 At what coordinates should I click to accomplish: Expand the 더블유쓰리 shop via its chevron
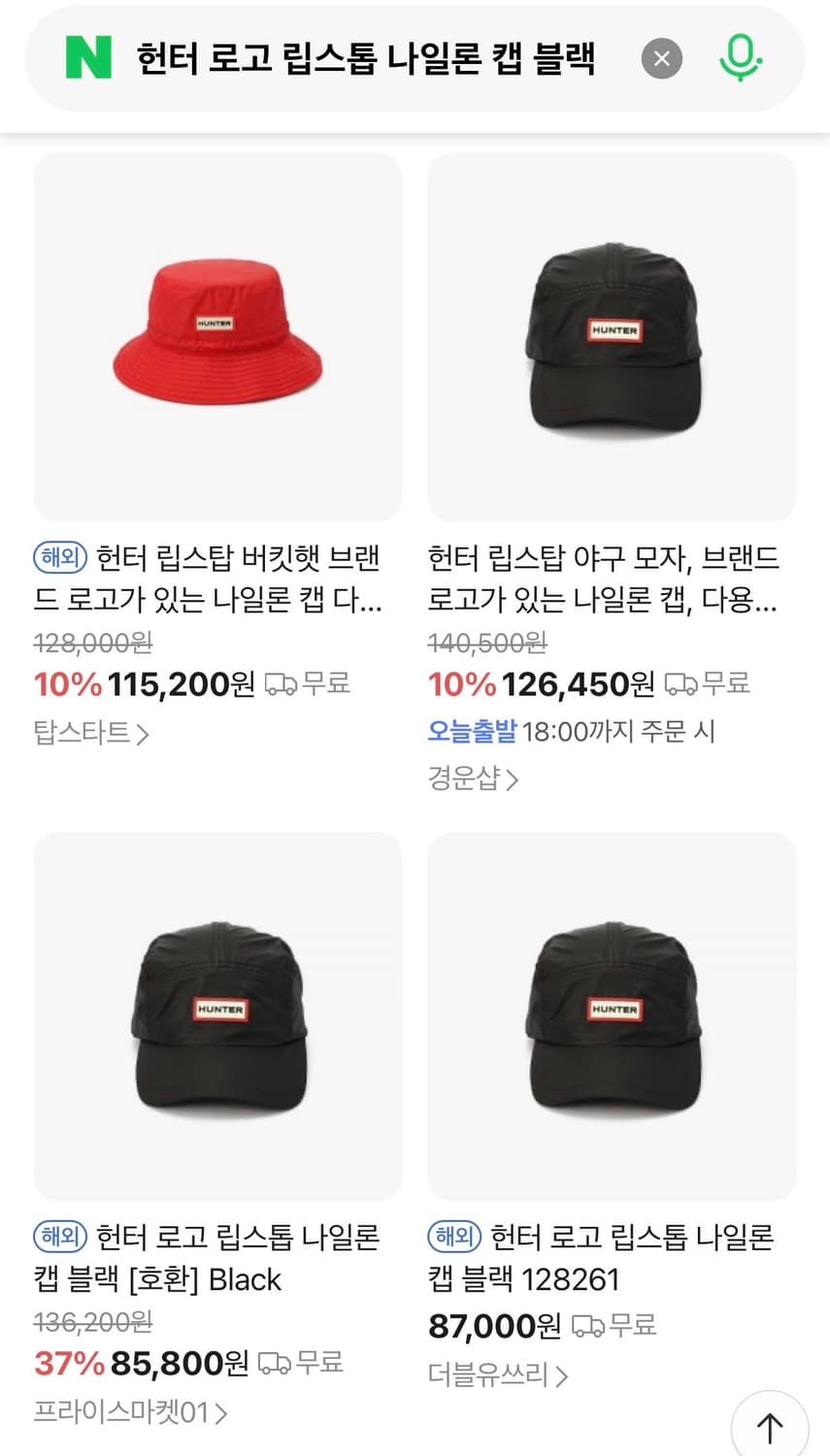click(x=560, y=1375)
